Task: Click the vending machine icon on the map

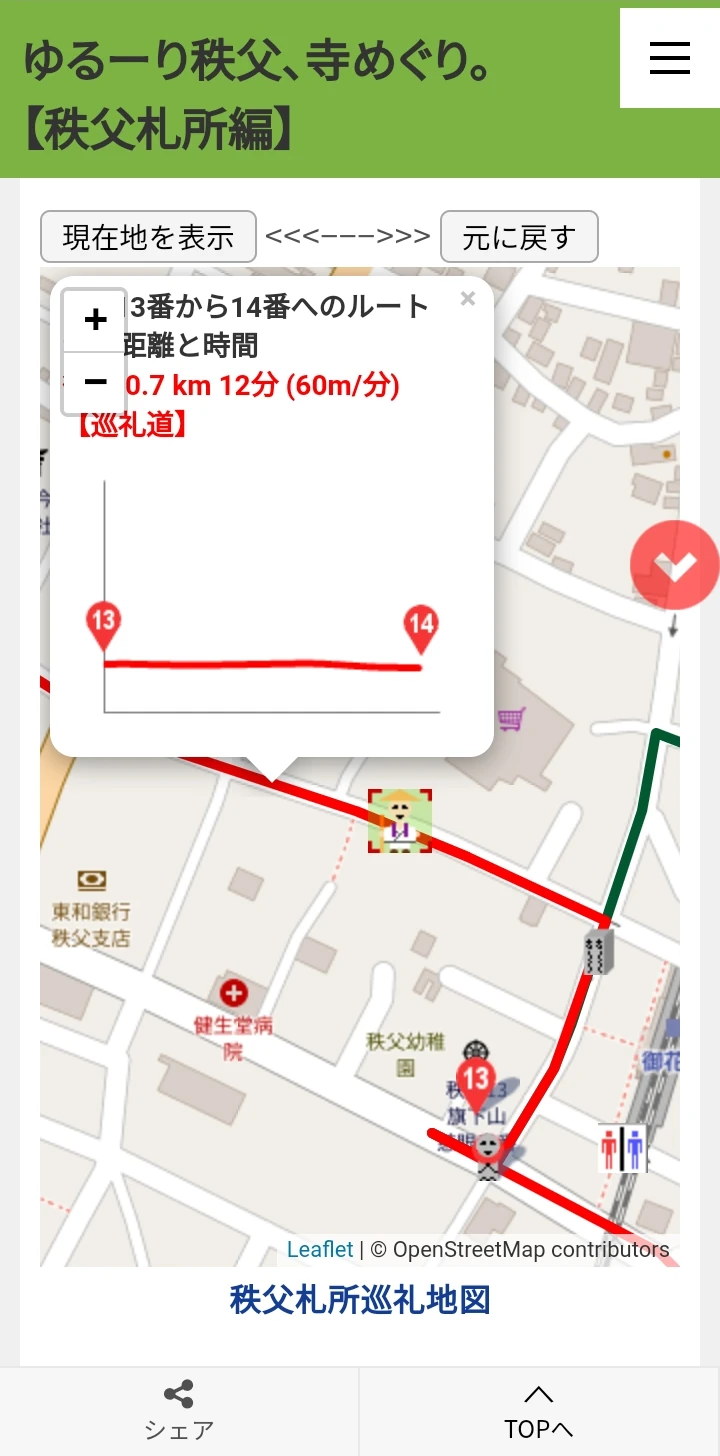Action: (597, 953)
